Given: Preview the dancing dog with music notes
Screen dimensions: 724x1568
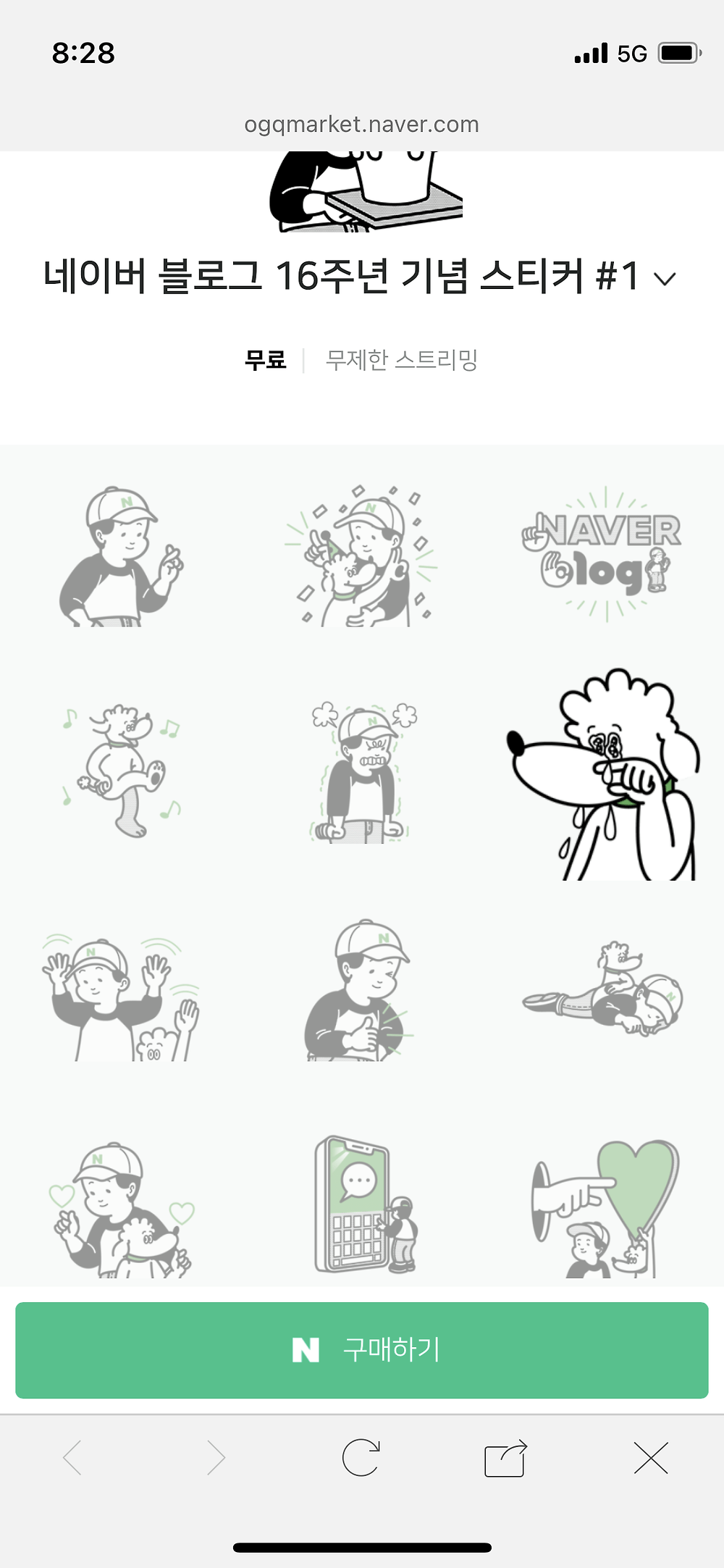Looking at the screenshot, I should [121, 772].
